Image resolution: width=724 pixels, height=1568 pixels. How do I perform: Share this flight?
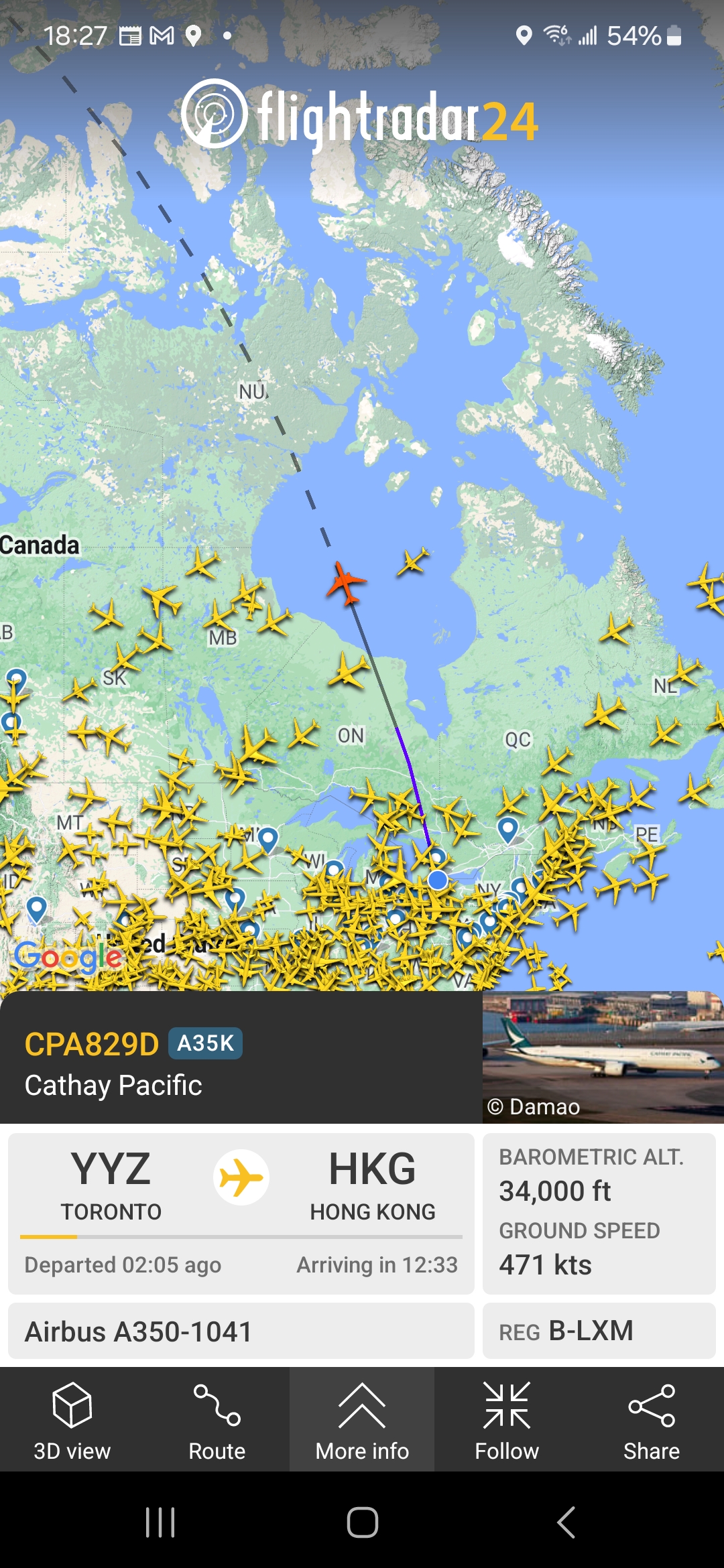[651, 1421]
